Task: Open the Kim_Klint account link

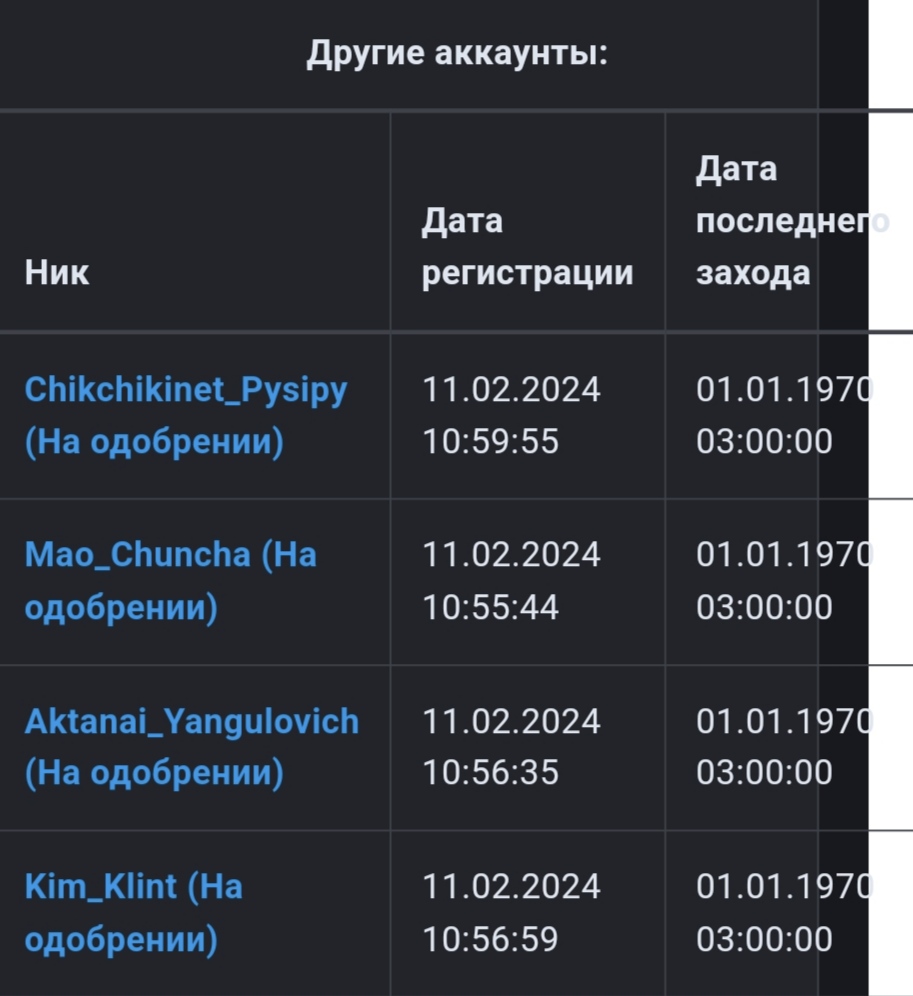Action: [100, 887]
